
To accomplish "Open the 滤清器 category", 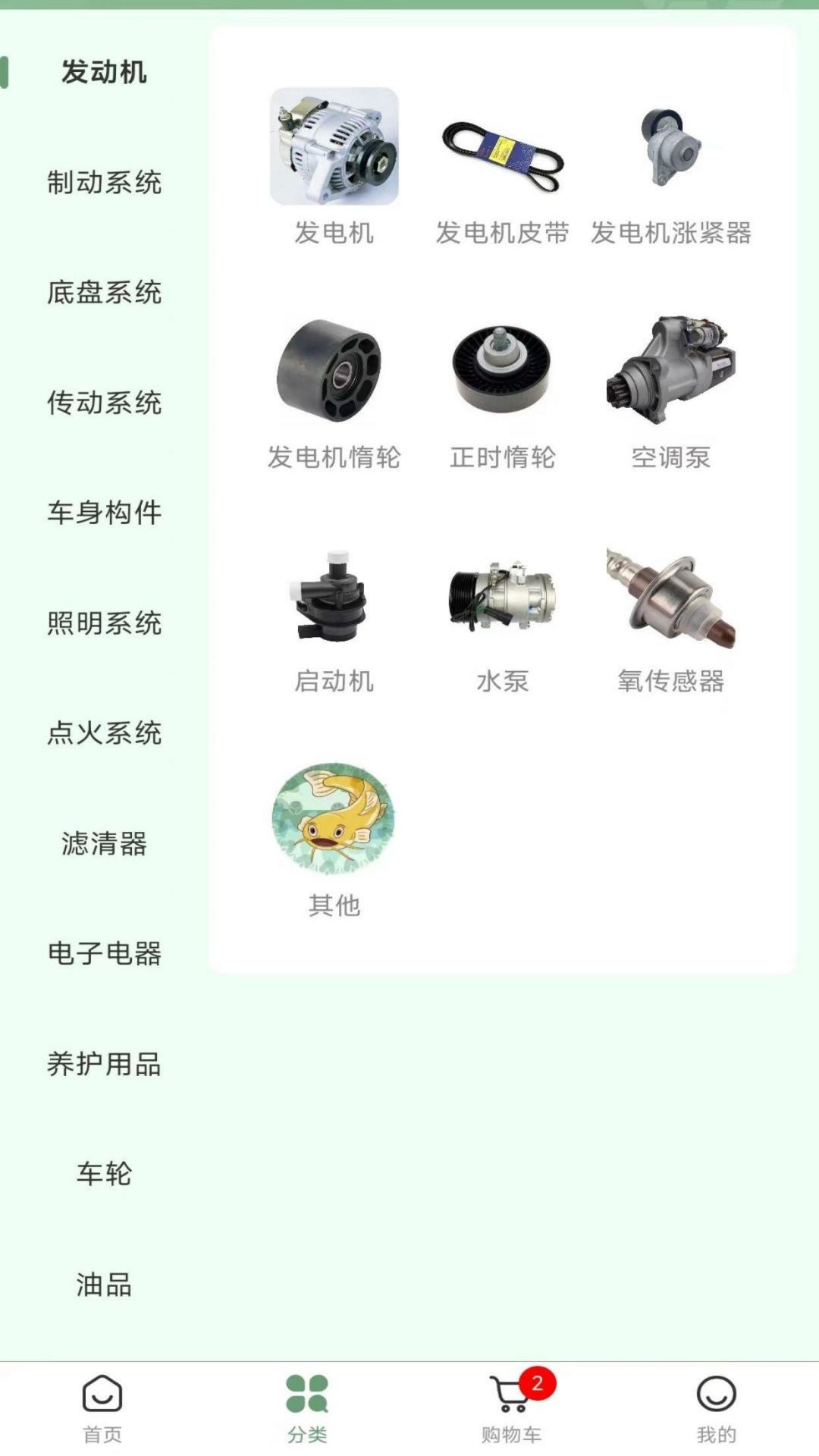I will click(x=104, y=843).
